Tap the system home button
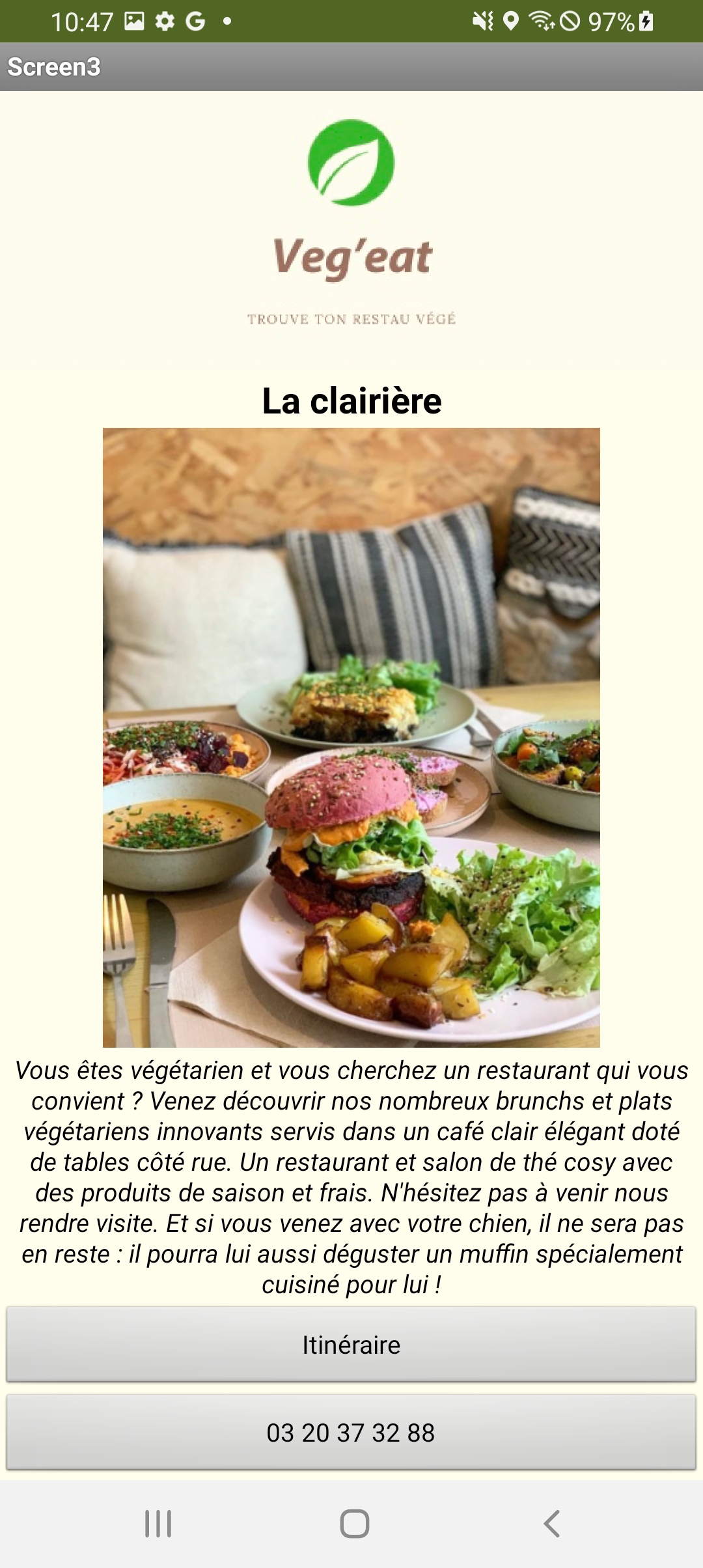The width and height of the screenshot is (703, 1568). [x=354, y=1524]
